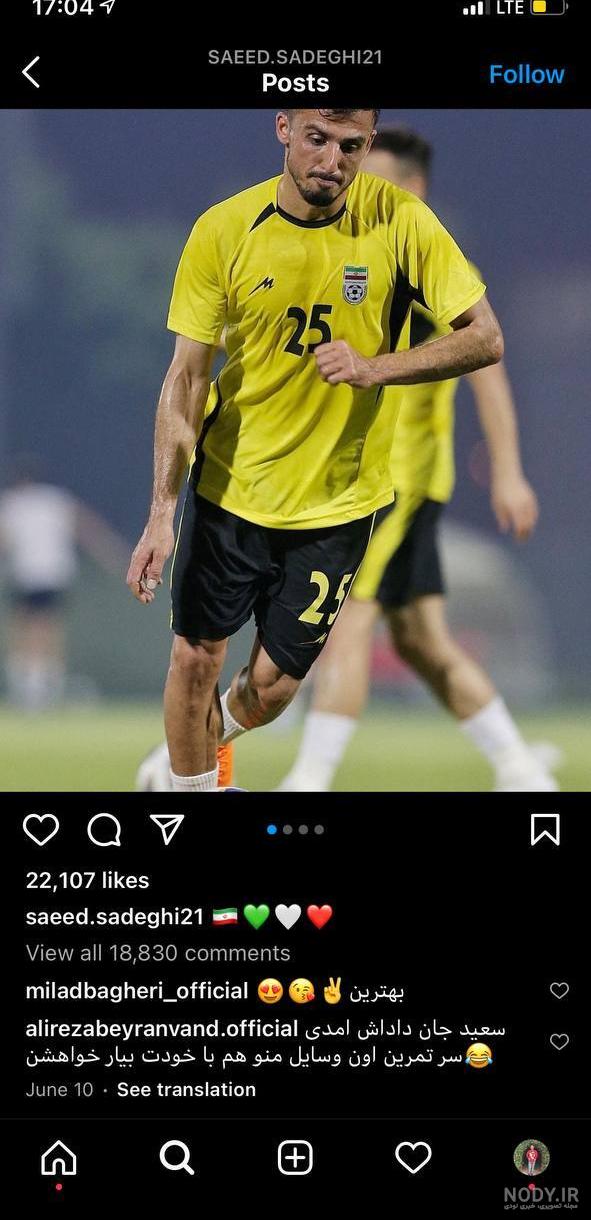The image size is (591, 1220).
Task: Open miladbagheri_official's profile
Action: [137, 991]
